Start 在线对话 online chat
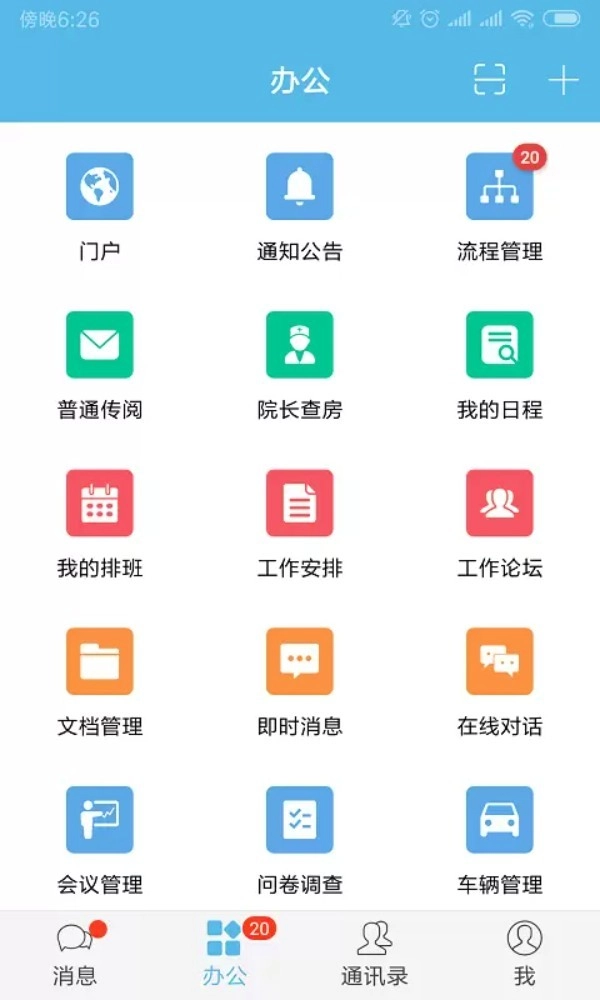The width and height of the screenshot is (600, 1000). point(499,661)
